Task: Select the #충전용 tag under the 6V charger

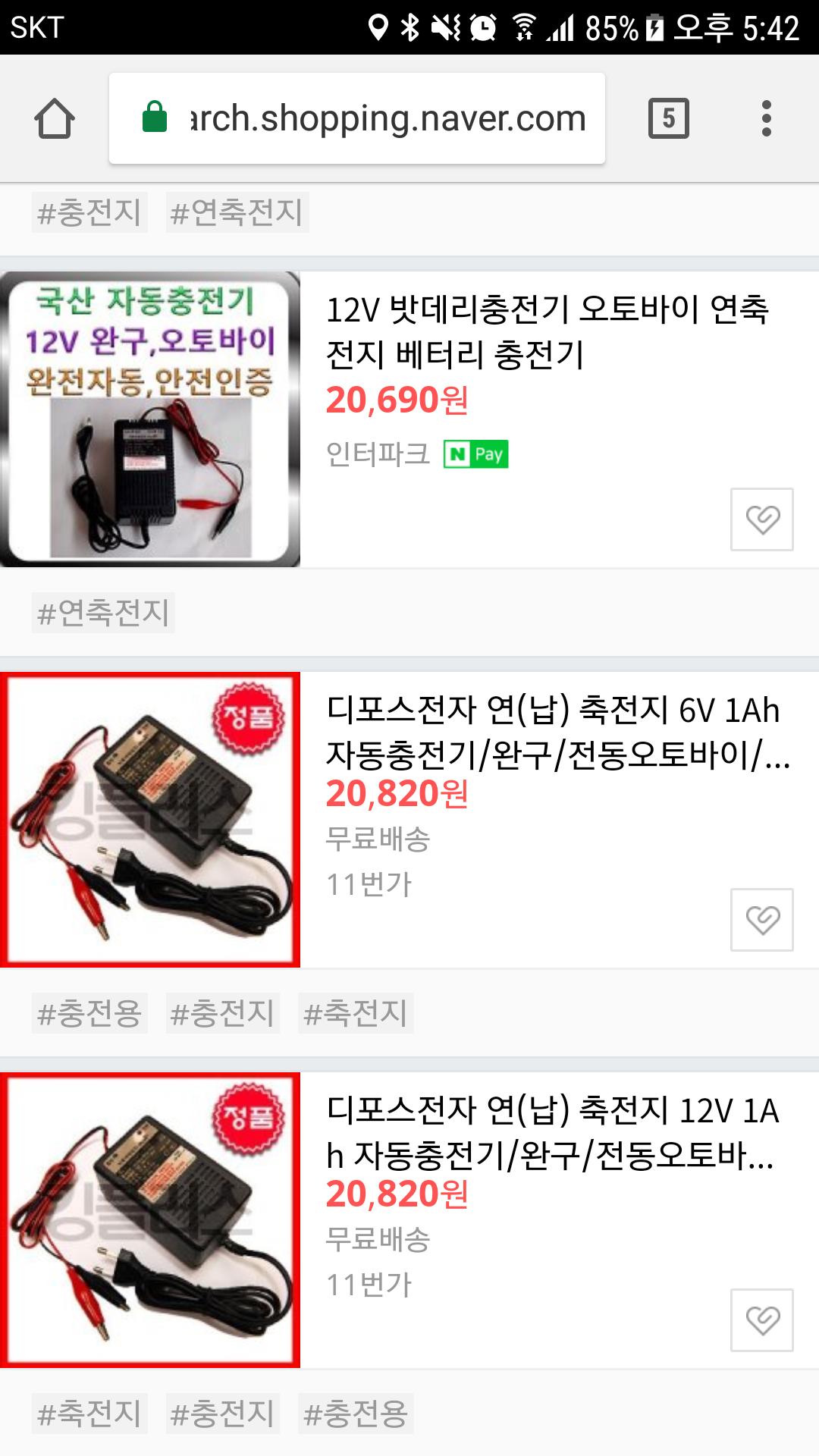Action: (89, 1013)
